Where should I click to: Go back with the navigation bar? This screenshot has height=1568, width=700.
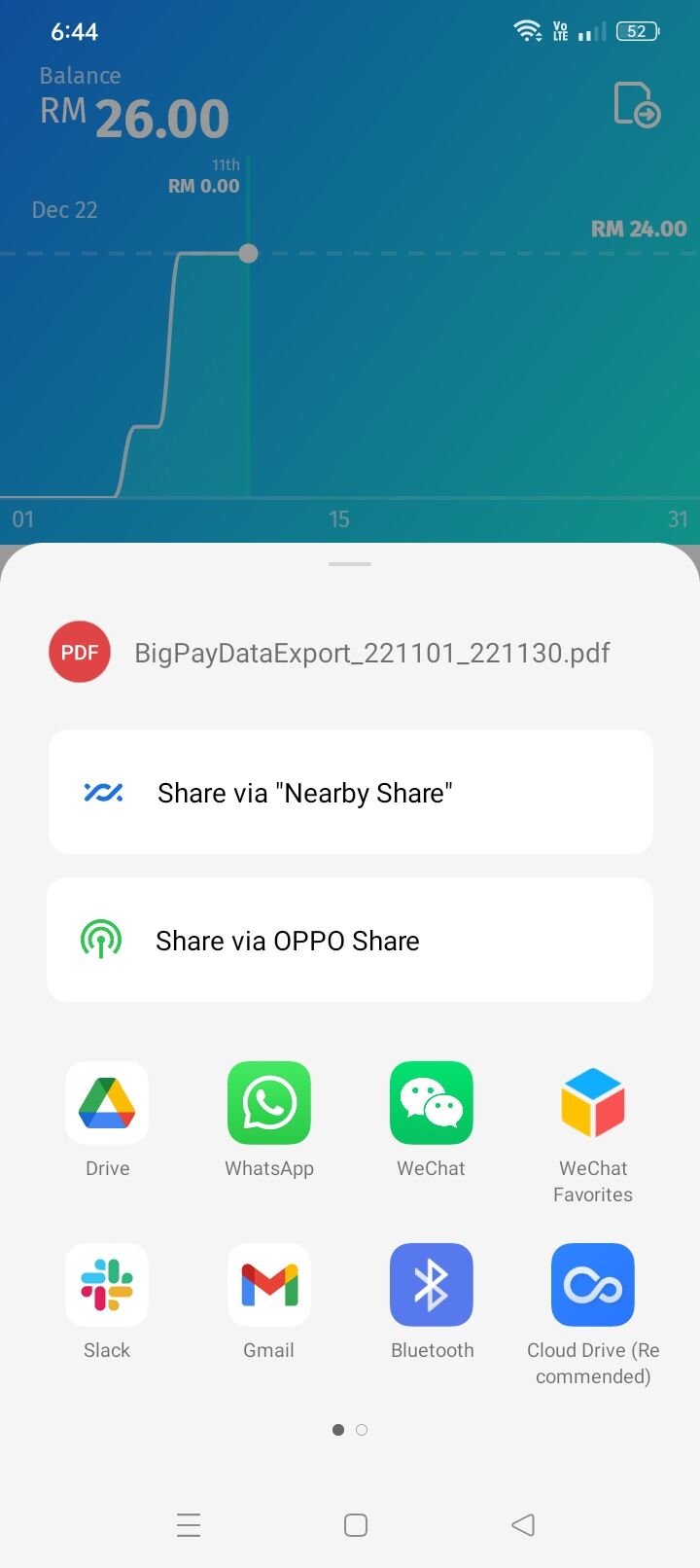pos(523,1524)
